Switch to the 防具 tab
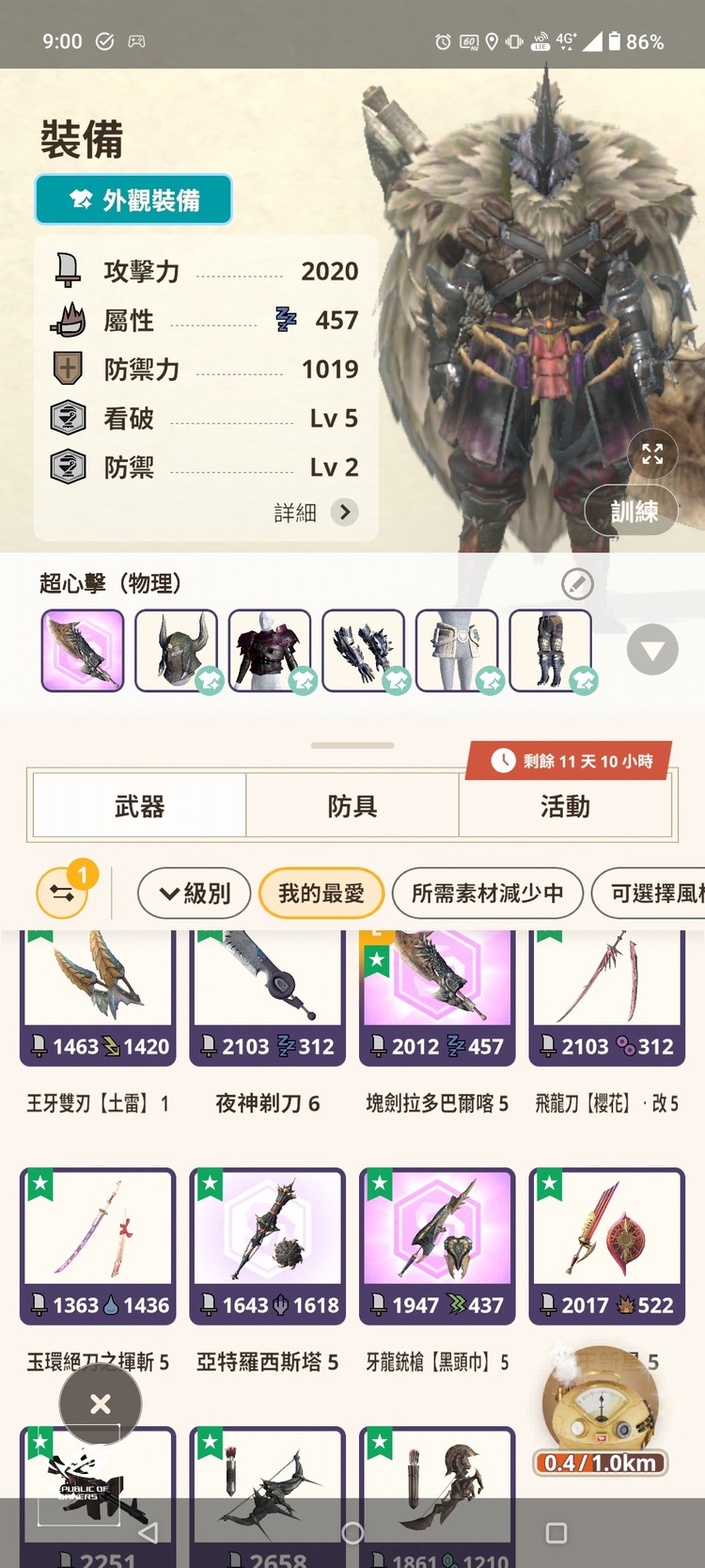Image resolution: width=705 pixels, height=1568 pixels. [x=352, y=806]
